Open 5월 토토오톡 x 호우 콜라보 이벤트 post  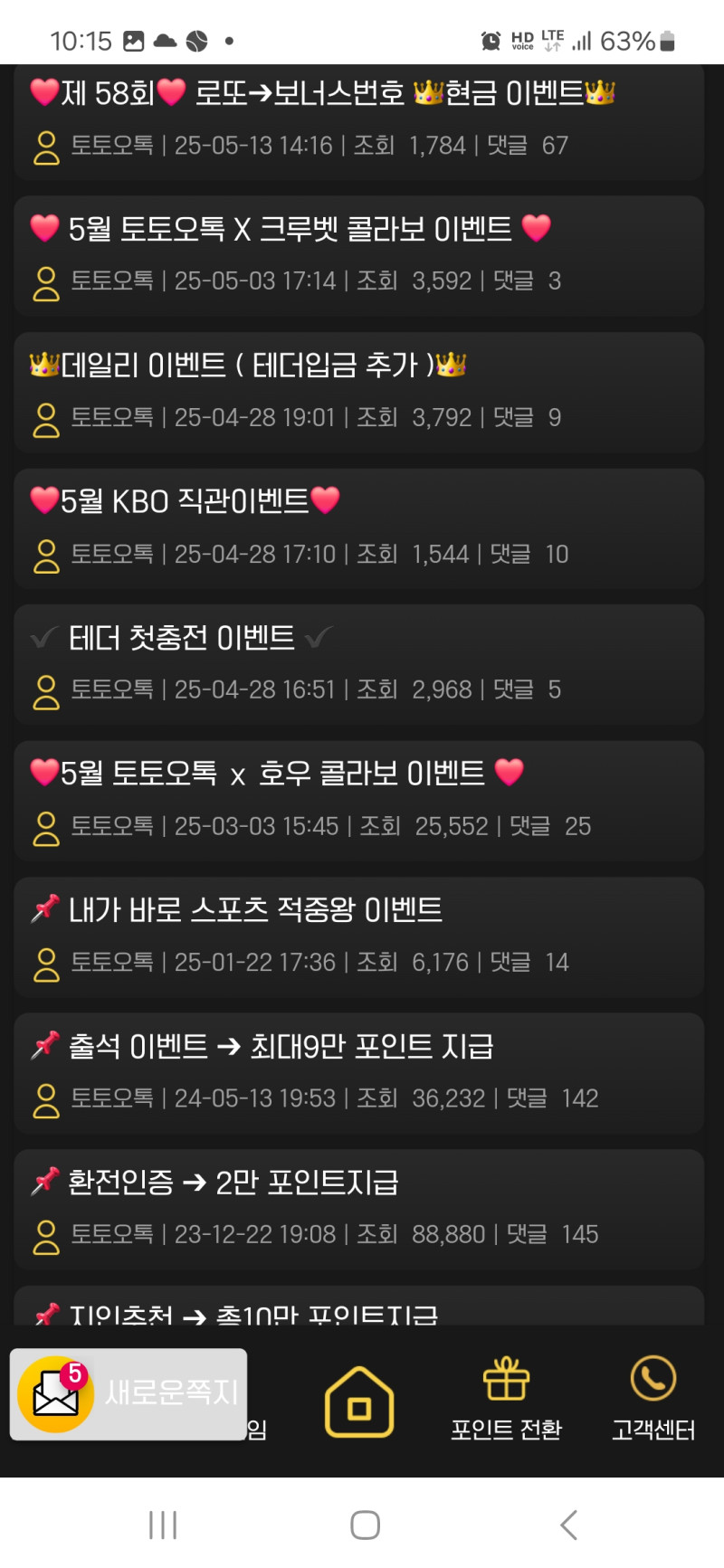point(276,774)
